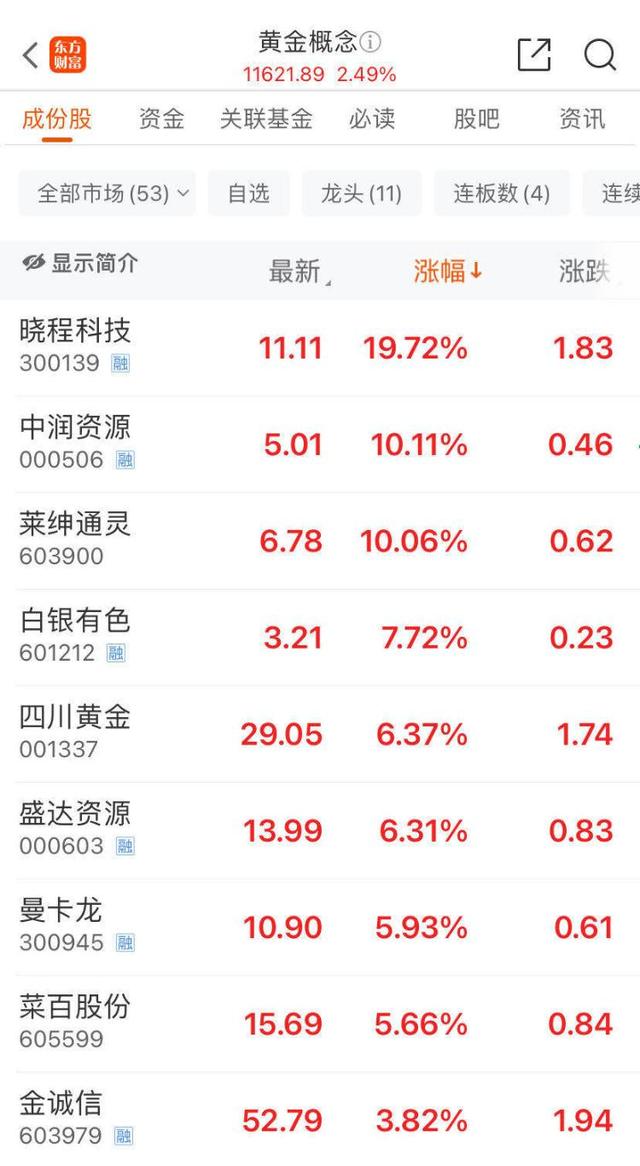The image size is (640, 1166).
Task: View details for 曼卡龙
Action: coord(320,927)
